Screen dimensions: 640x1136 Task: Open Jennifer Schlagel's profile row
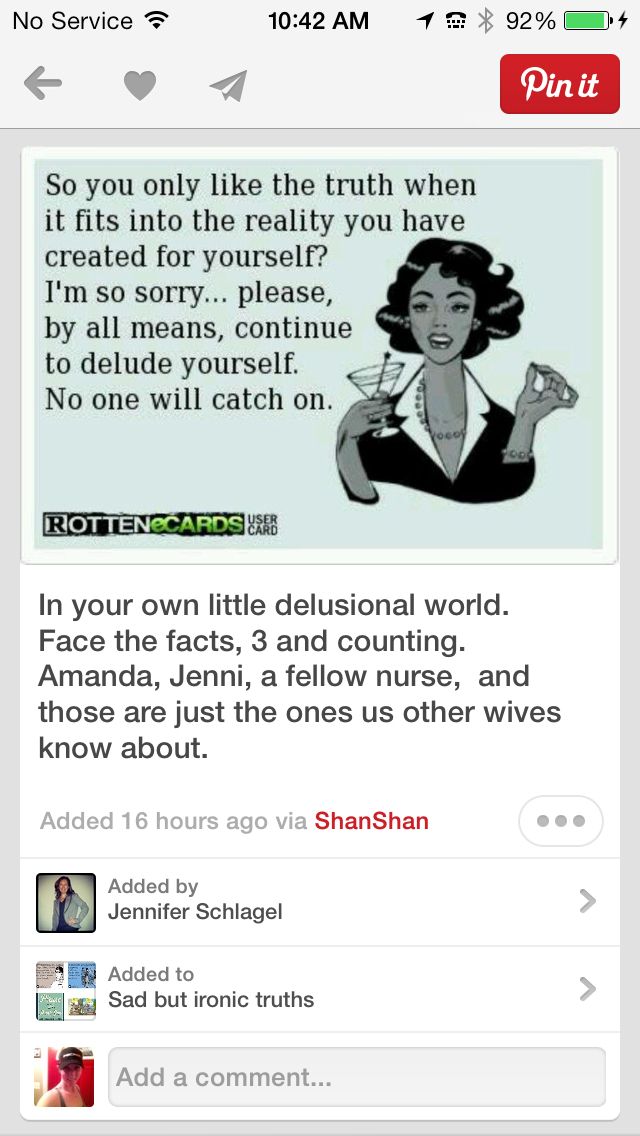320,902
